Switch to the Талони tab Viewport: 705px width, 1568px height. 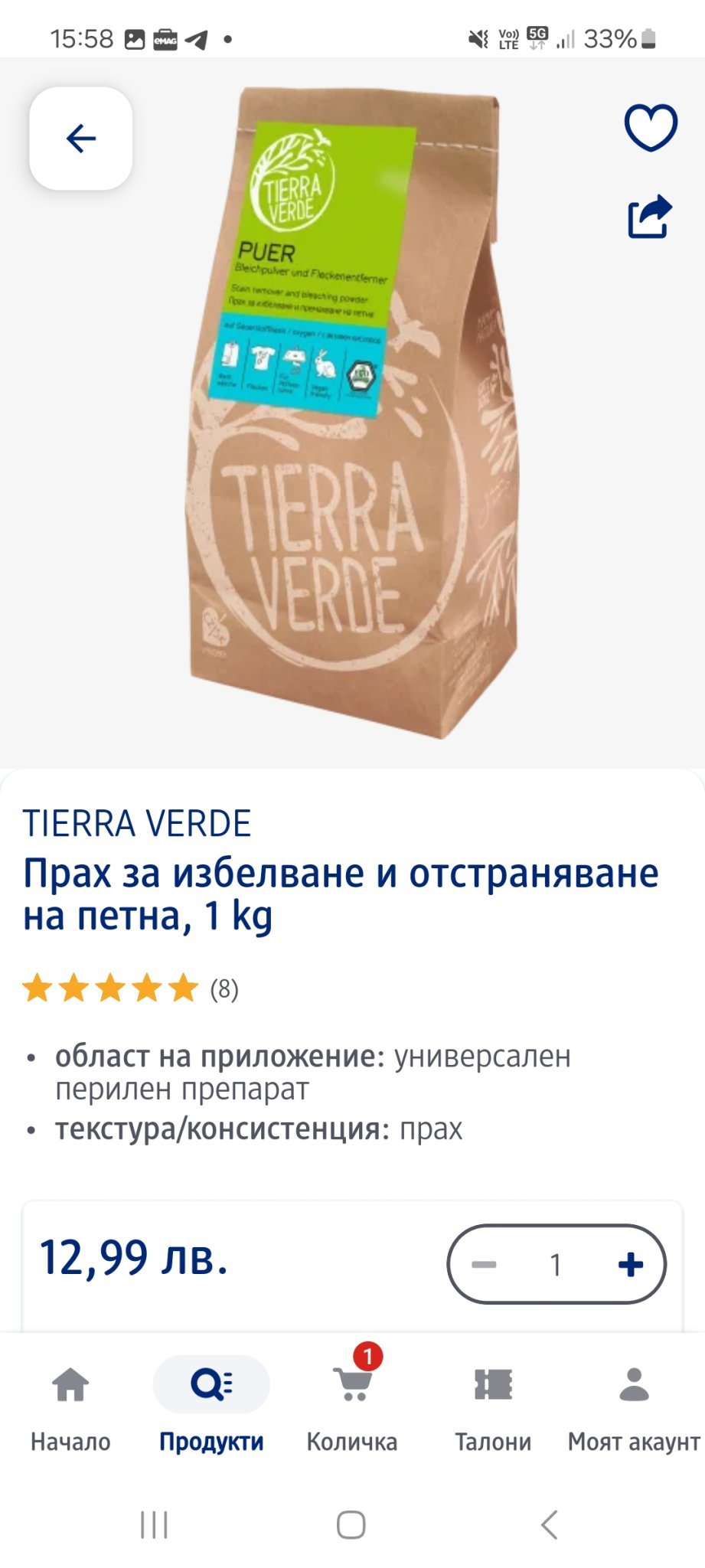click(493, 1407)
